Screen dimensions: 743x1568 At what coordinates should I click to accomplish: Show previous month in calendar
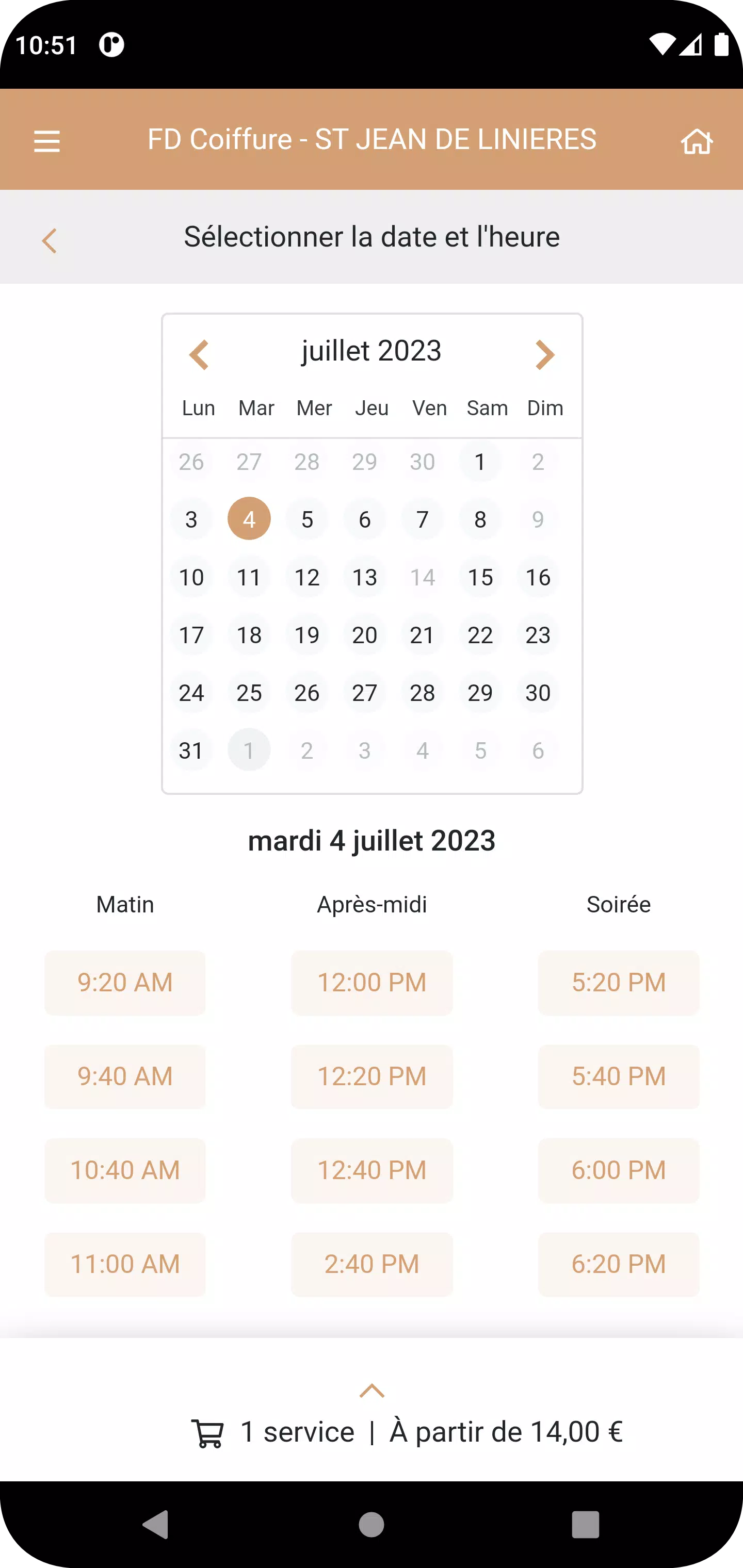point(199,355)
